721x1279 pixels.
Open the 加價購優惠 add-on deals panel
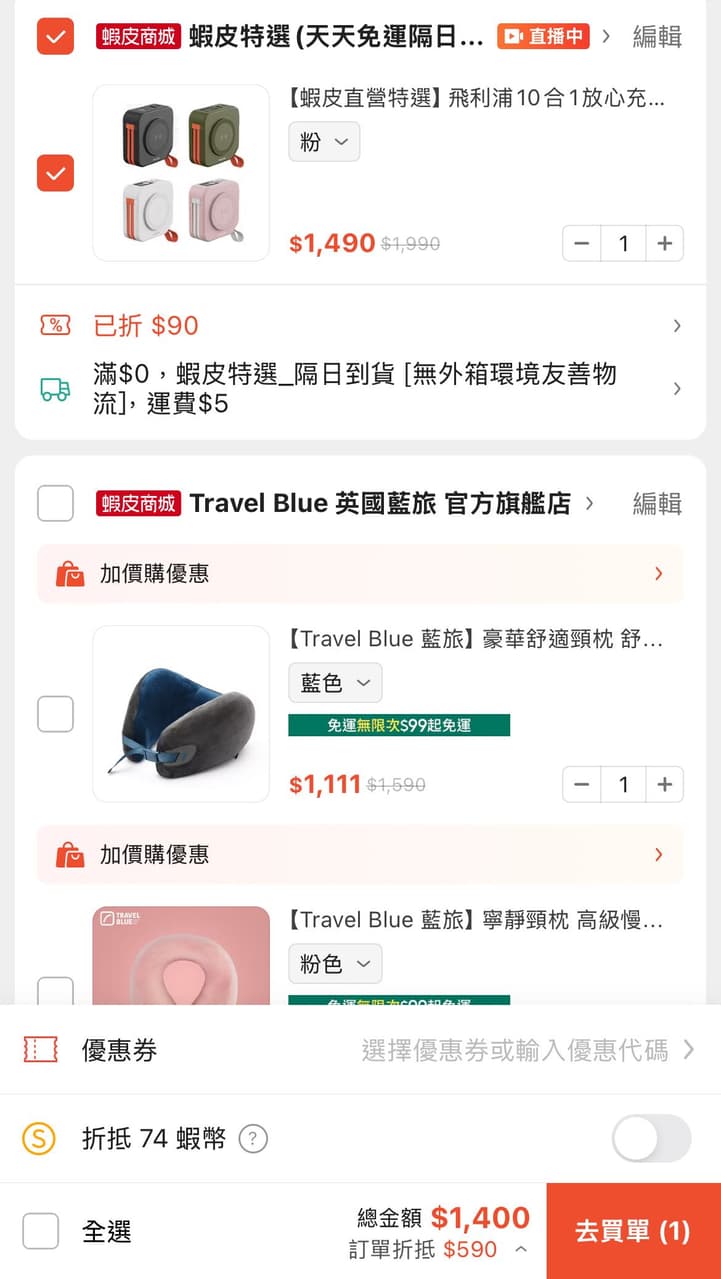(x=360, y=573)
